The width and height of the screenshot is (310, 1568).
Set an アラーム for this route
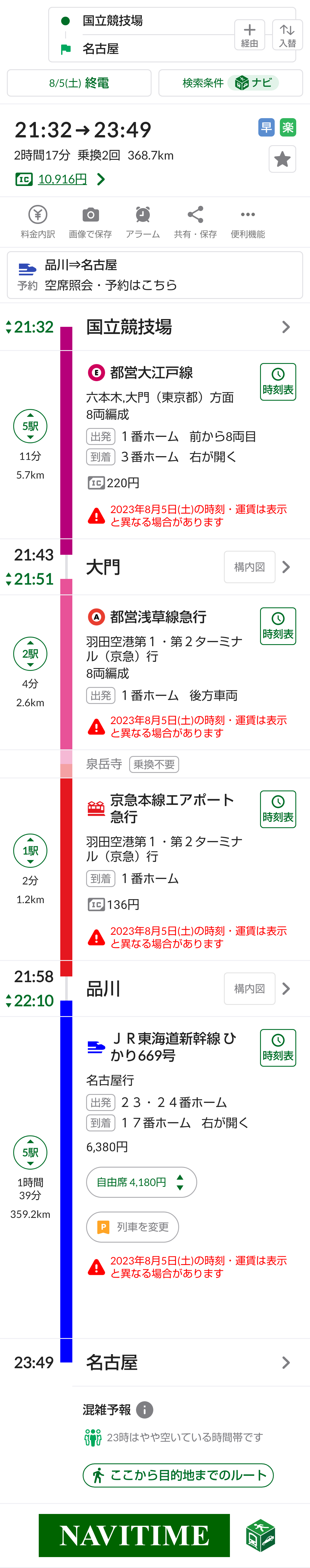[143, 222]
